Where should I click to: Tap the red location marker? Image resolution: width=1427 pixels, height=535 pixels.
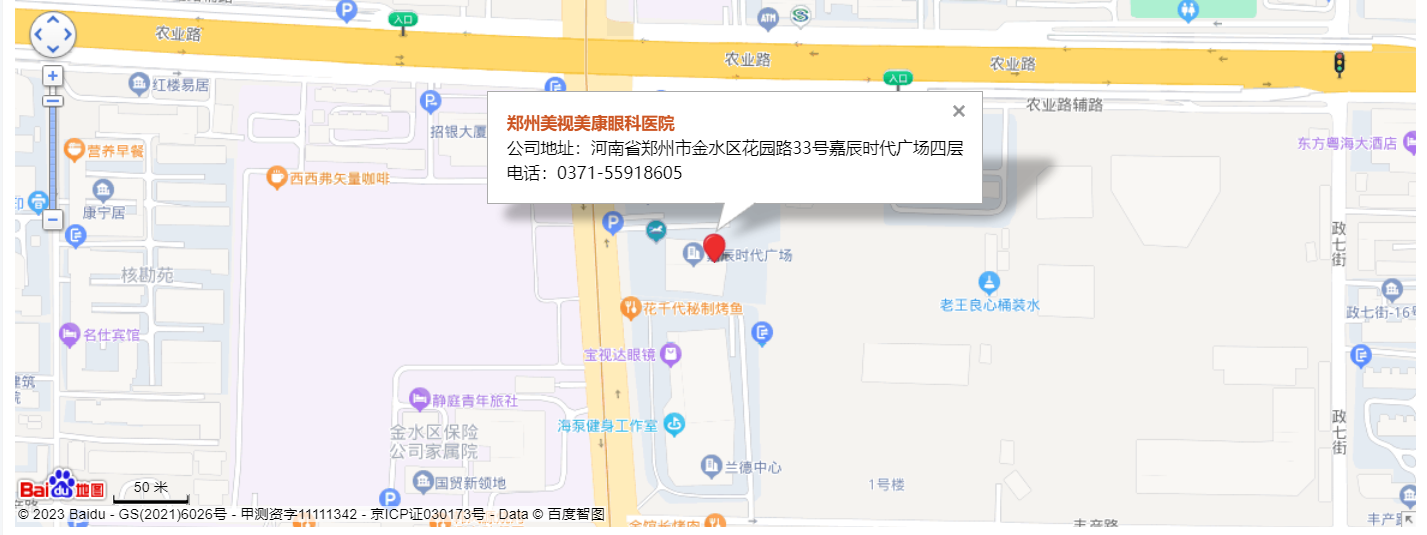(x=714, y=246)
